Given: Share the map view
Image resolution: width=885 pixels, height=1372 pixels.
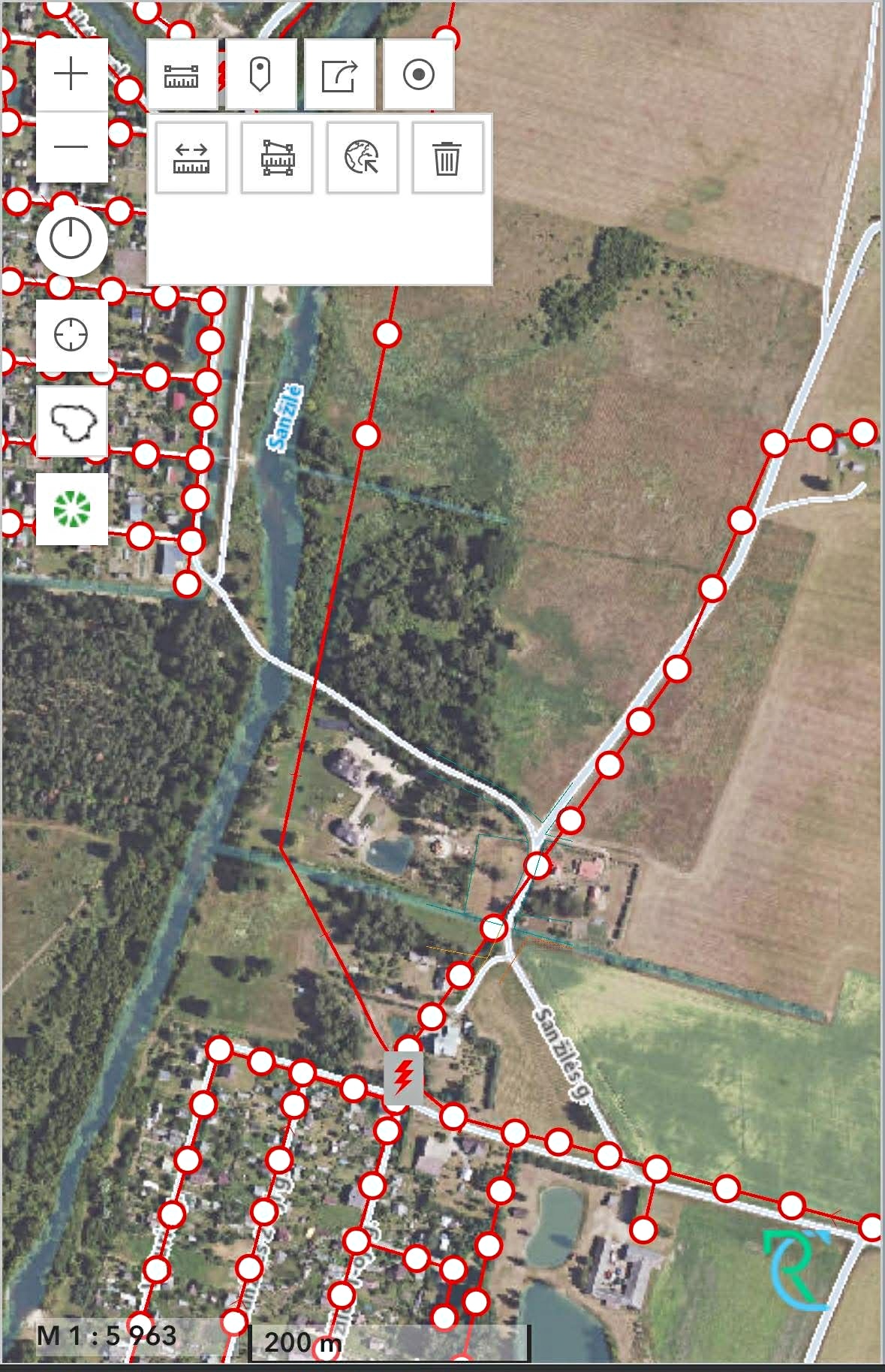Looking at the screenshot, I should 339,75.
